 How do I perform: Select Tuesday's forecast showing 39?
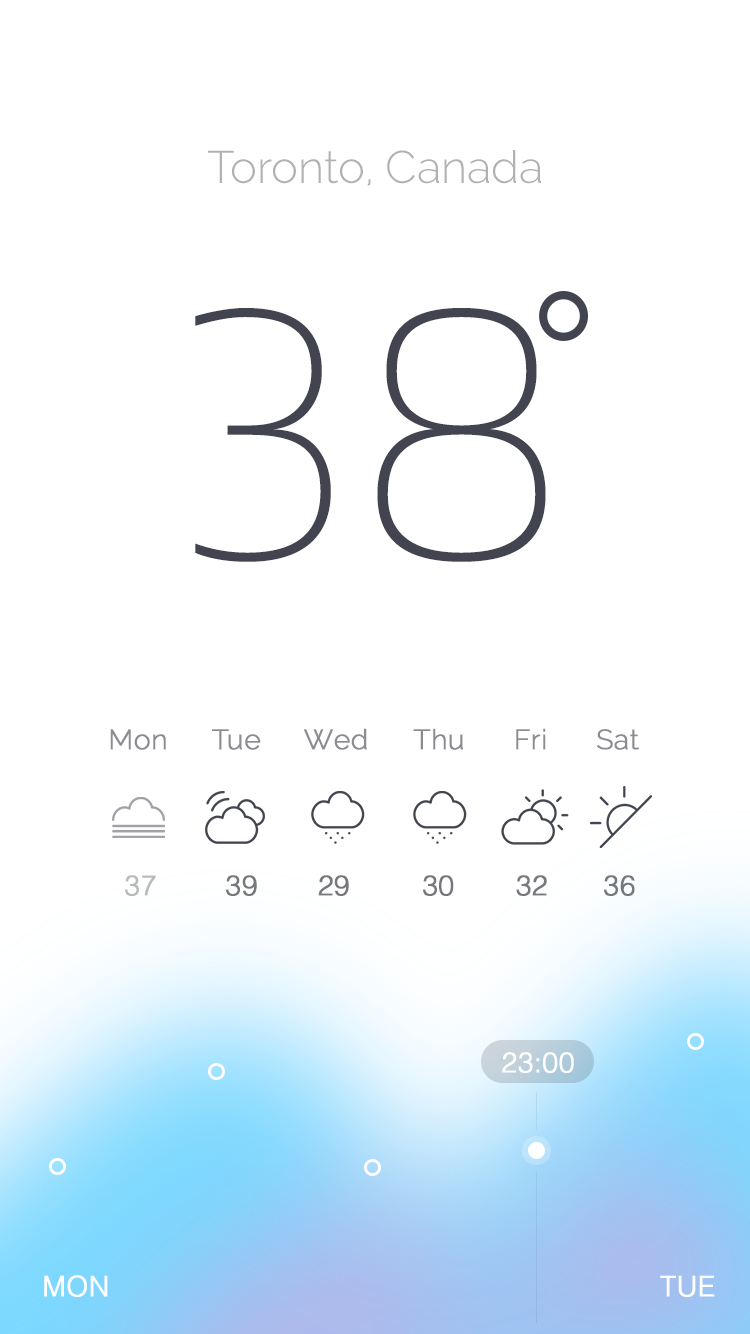pyautogui.click(x=236, y=812)
